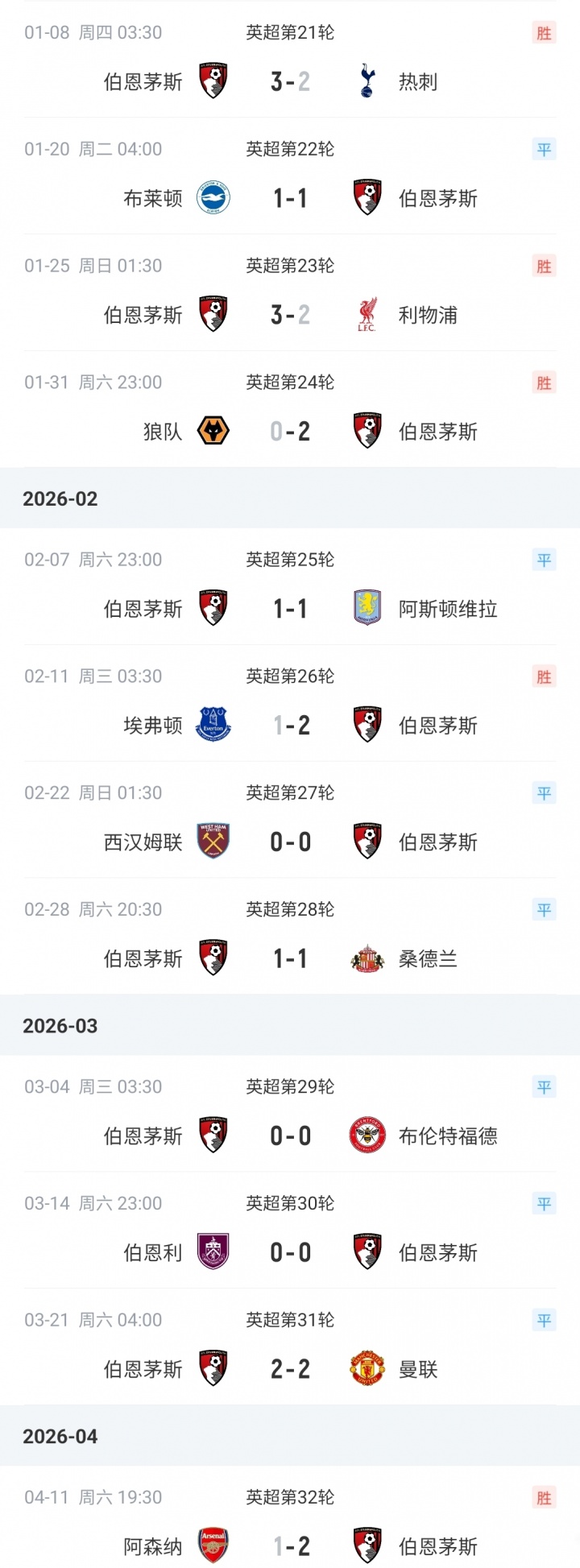Viewport: 580px width, 1568px height.
Task: Click the 平 badge on Brighton match
Action: tap(545, 149)
